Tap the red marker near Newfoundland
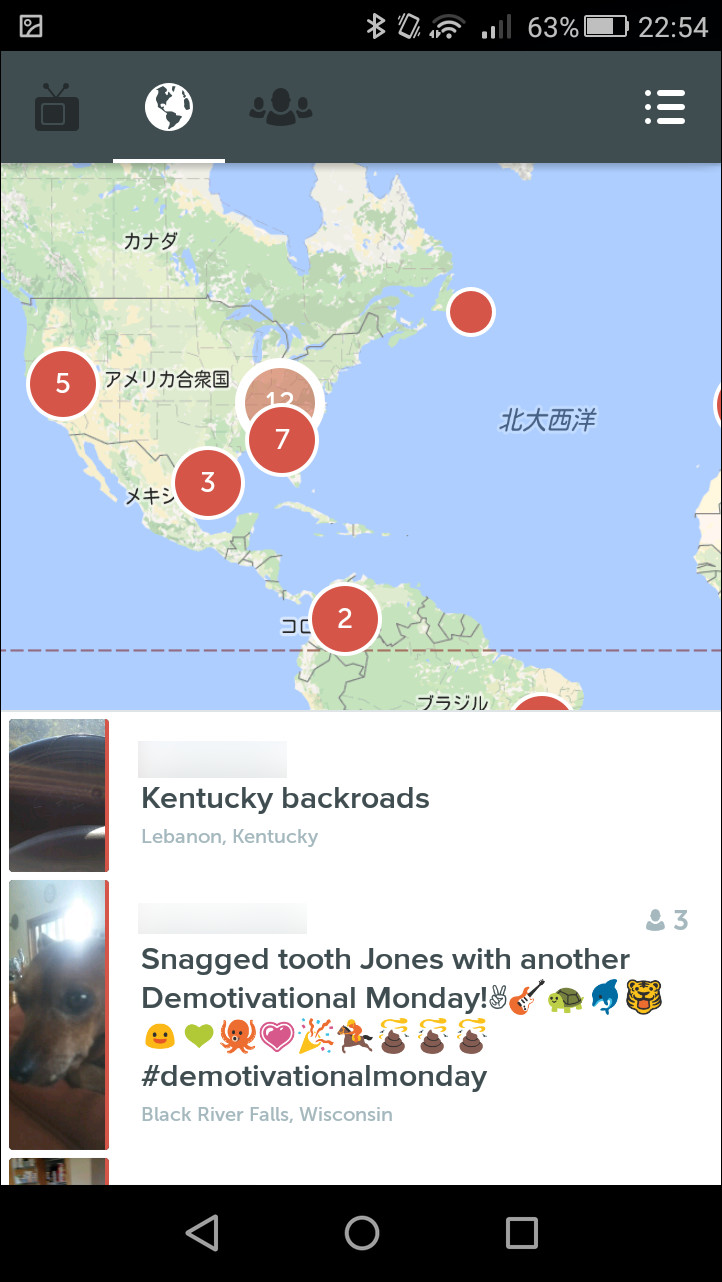The width and height of the screenshot is (722, 1282). pyautogui.click(x=470, y=312)
